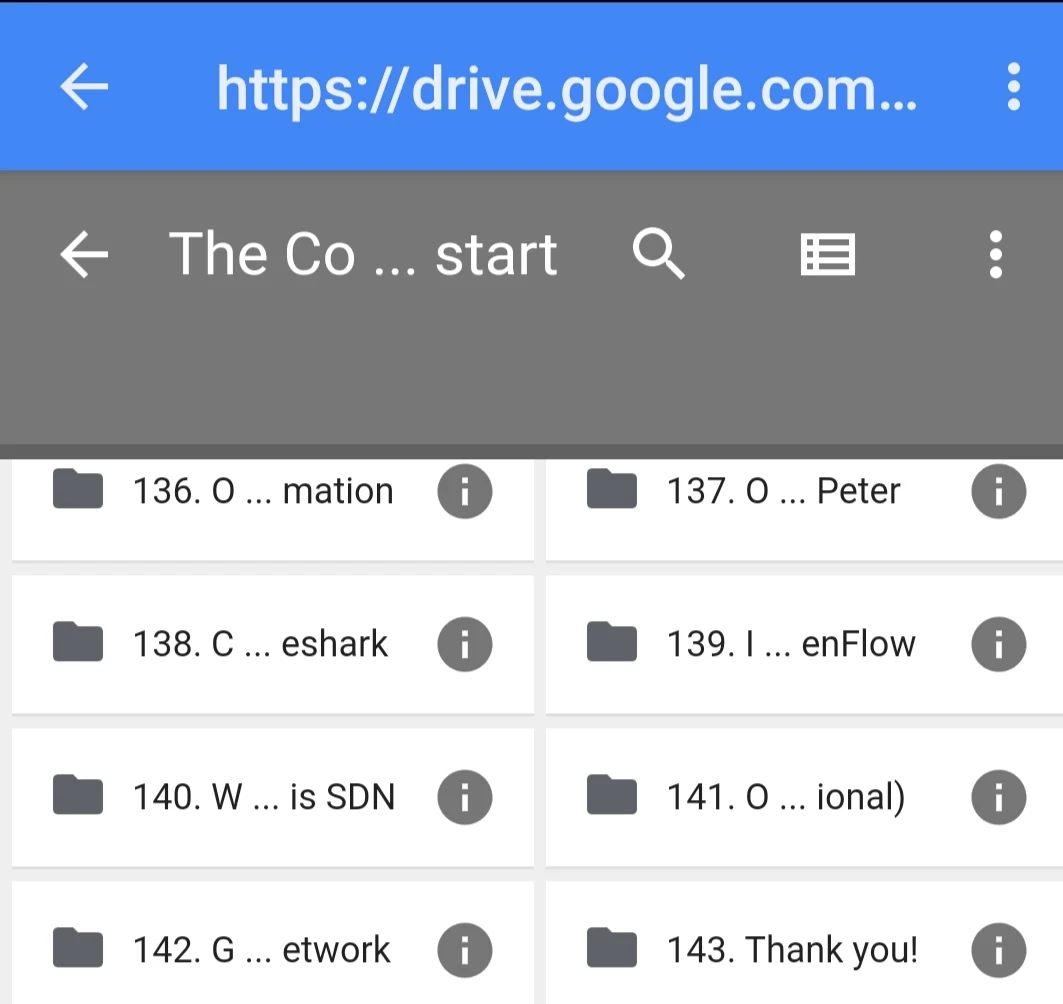
Task: Show info for 143. Thank you! folder
Action: pyautogui.click(x=999, y=949)
